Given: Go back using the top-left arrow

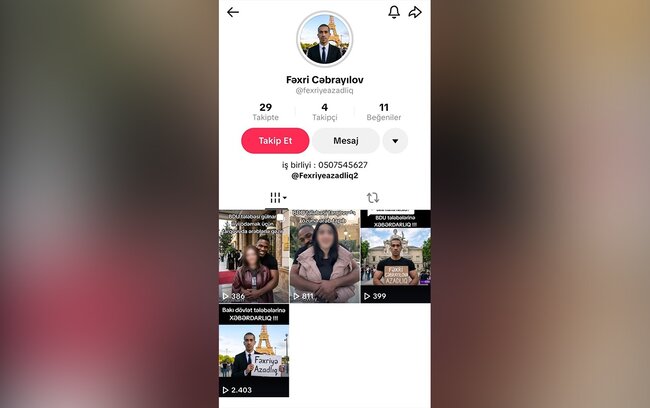Looking at the screenshot, I should coord(233,12).
